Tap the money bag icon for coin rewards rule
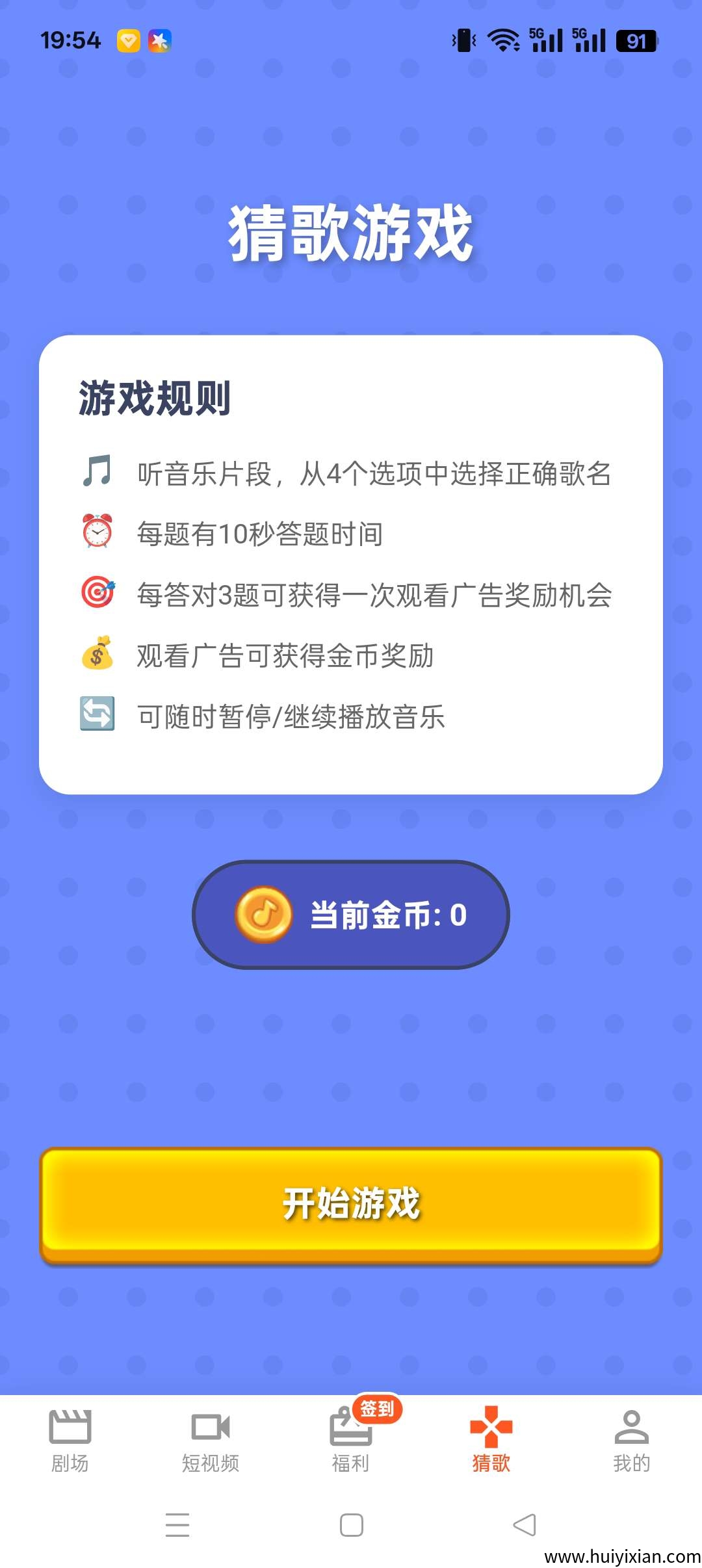This screenshot has height=1568, width=702. (x=96, y=652)
